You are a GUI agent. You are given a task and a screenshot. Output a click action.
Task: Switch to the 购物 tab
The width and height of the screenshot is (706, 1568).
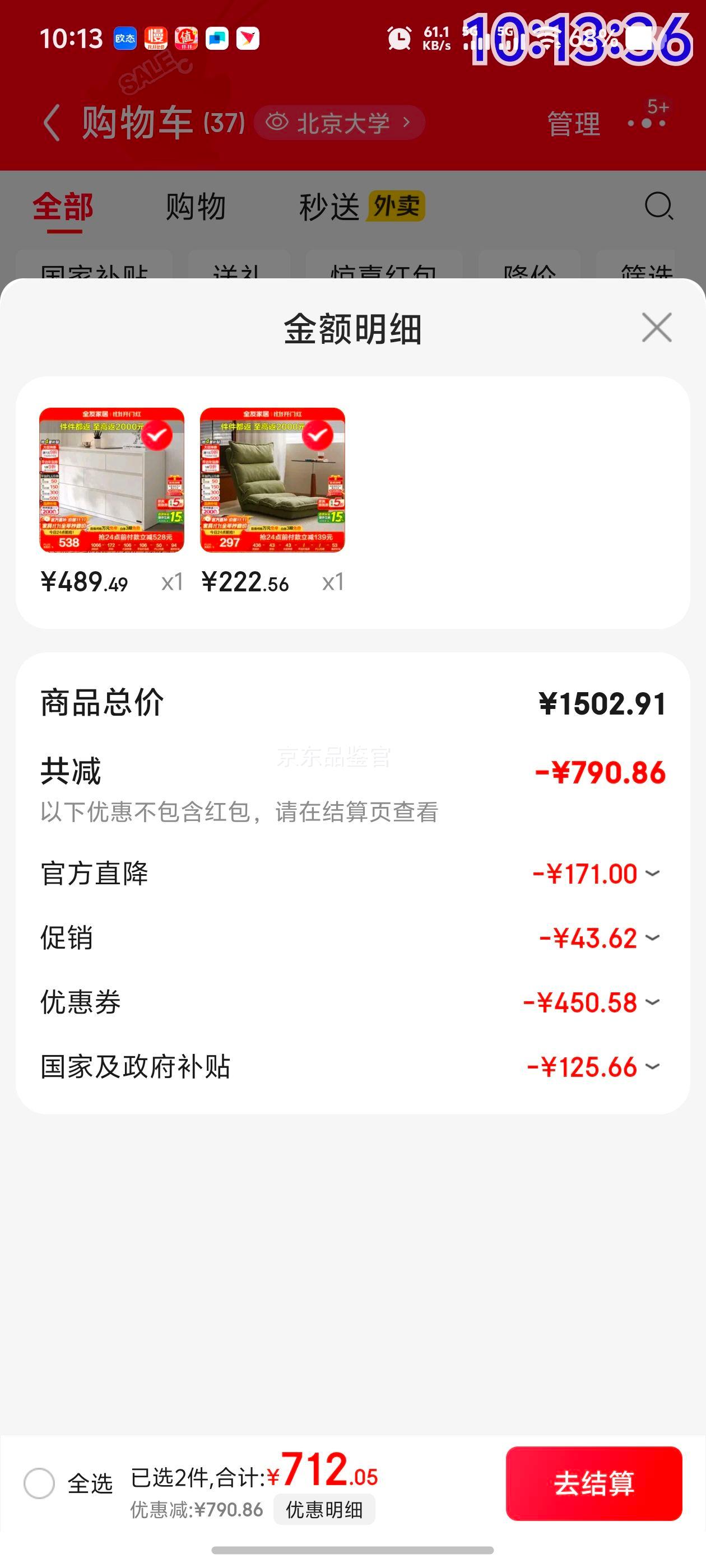(x=196, y=207)
